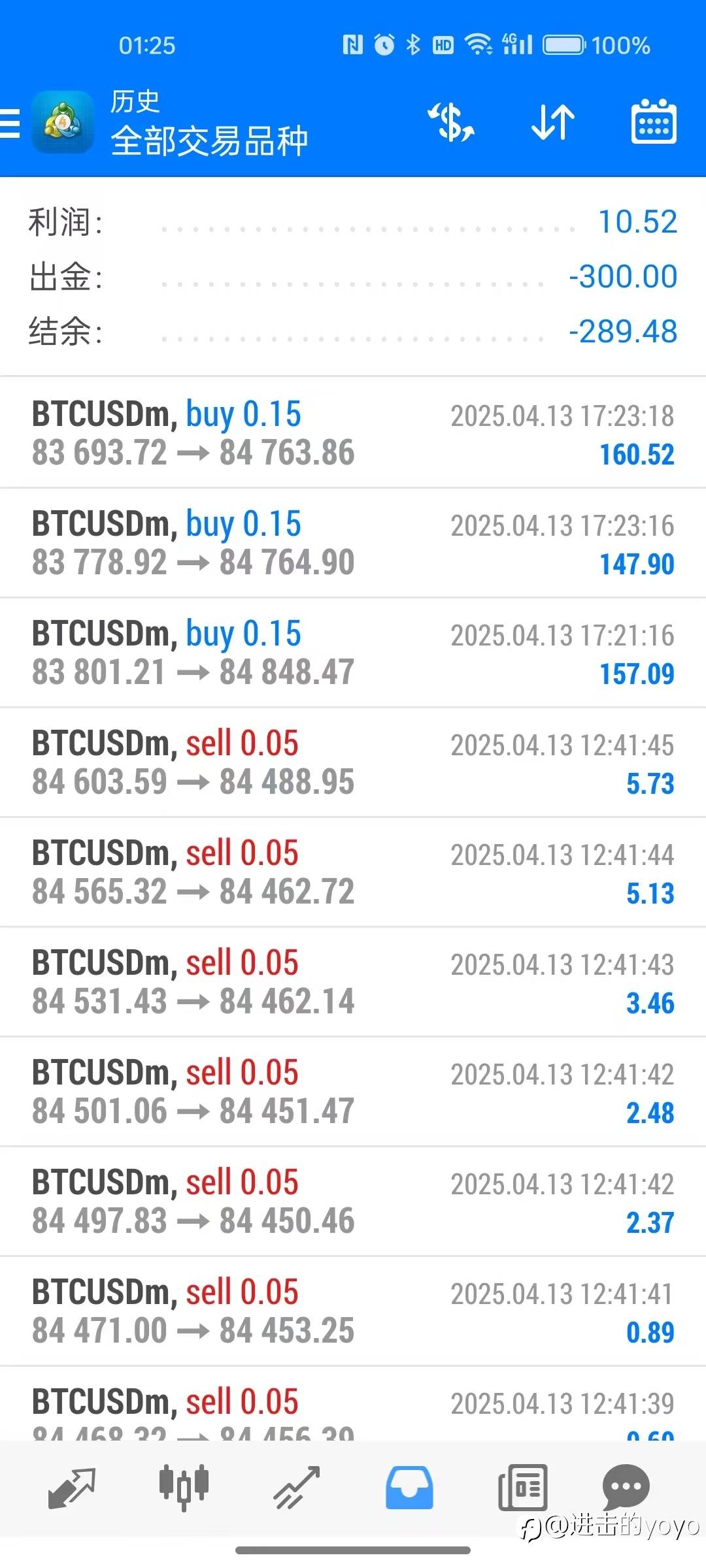Screen dimensions: 706x1568
Task: Open the chat messages tab
Action: pos(626,1488)
